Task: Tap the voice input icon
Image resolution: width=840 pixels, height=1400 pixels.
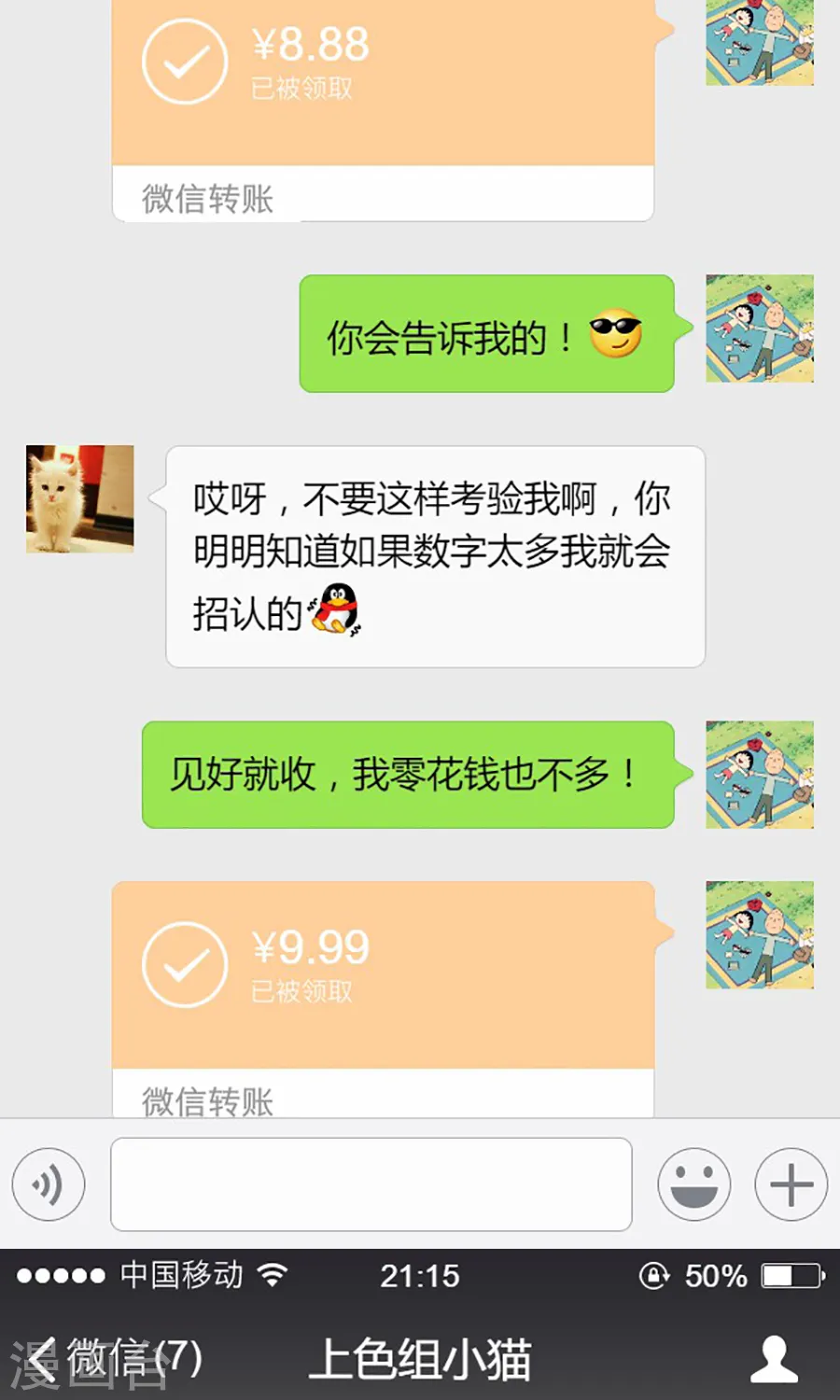Action: (49, 1183)
